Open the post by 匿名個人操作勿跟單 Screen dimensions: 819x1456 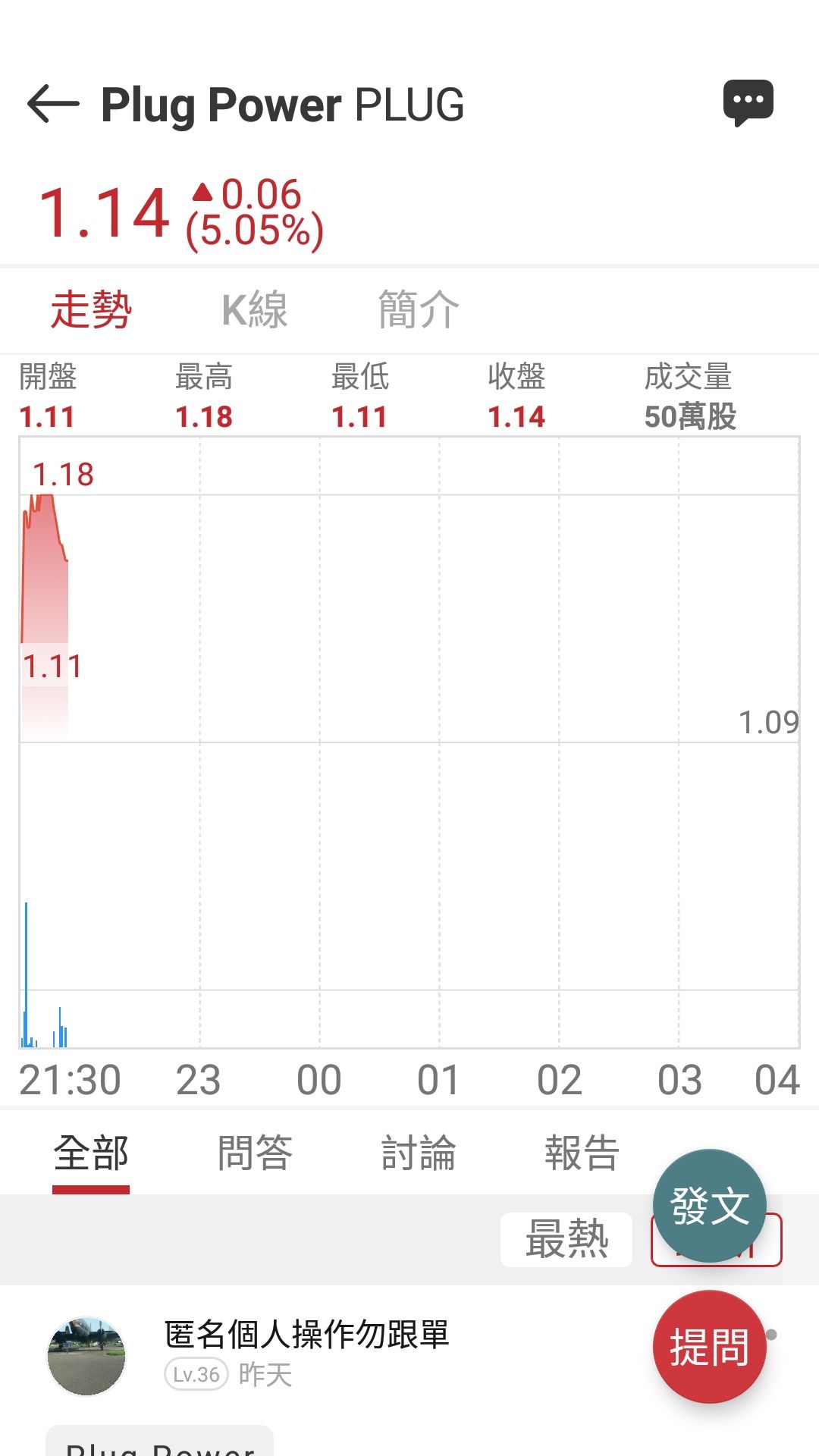(x=306, y=1335)
